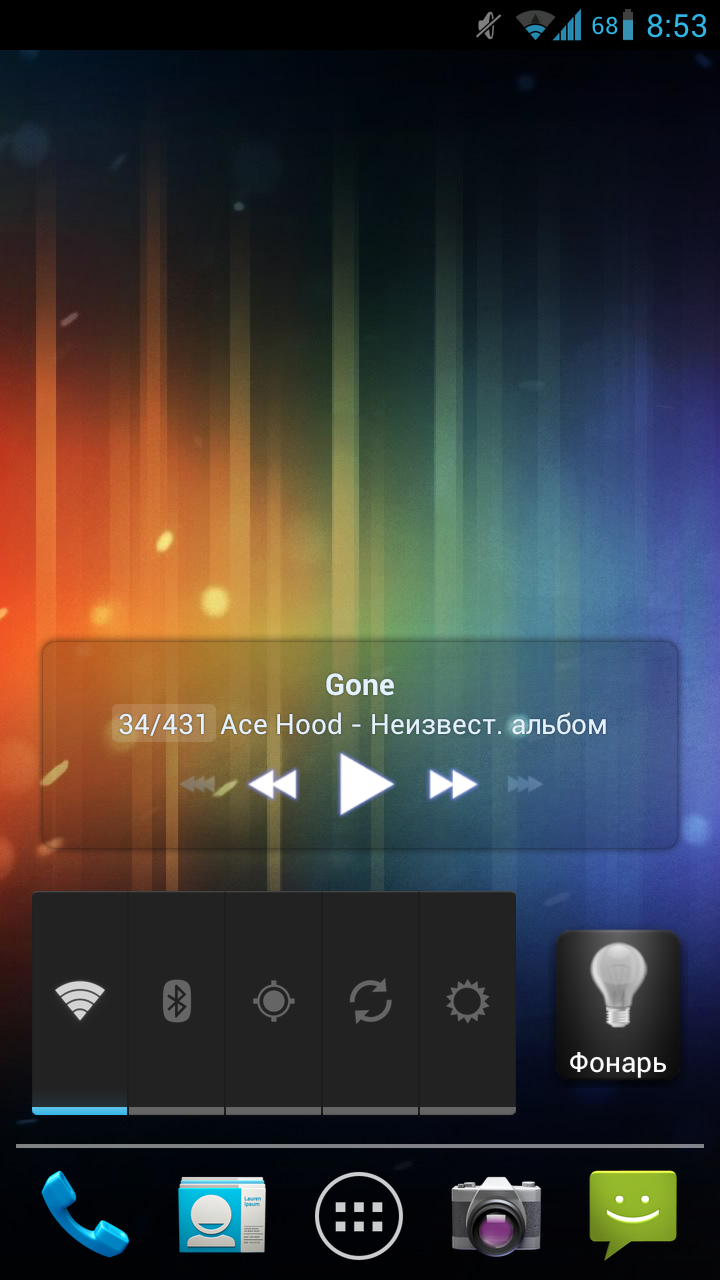Open the Phone dialer app

[85, 1214]
